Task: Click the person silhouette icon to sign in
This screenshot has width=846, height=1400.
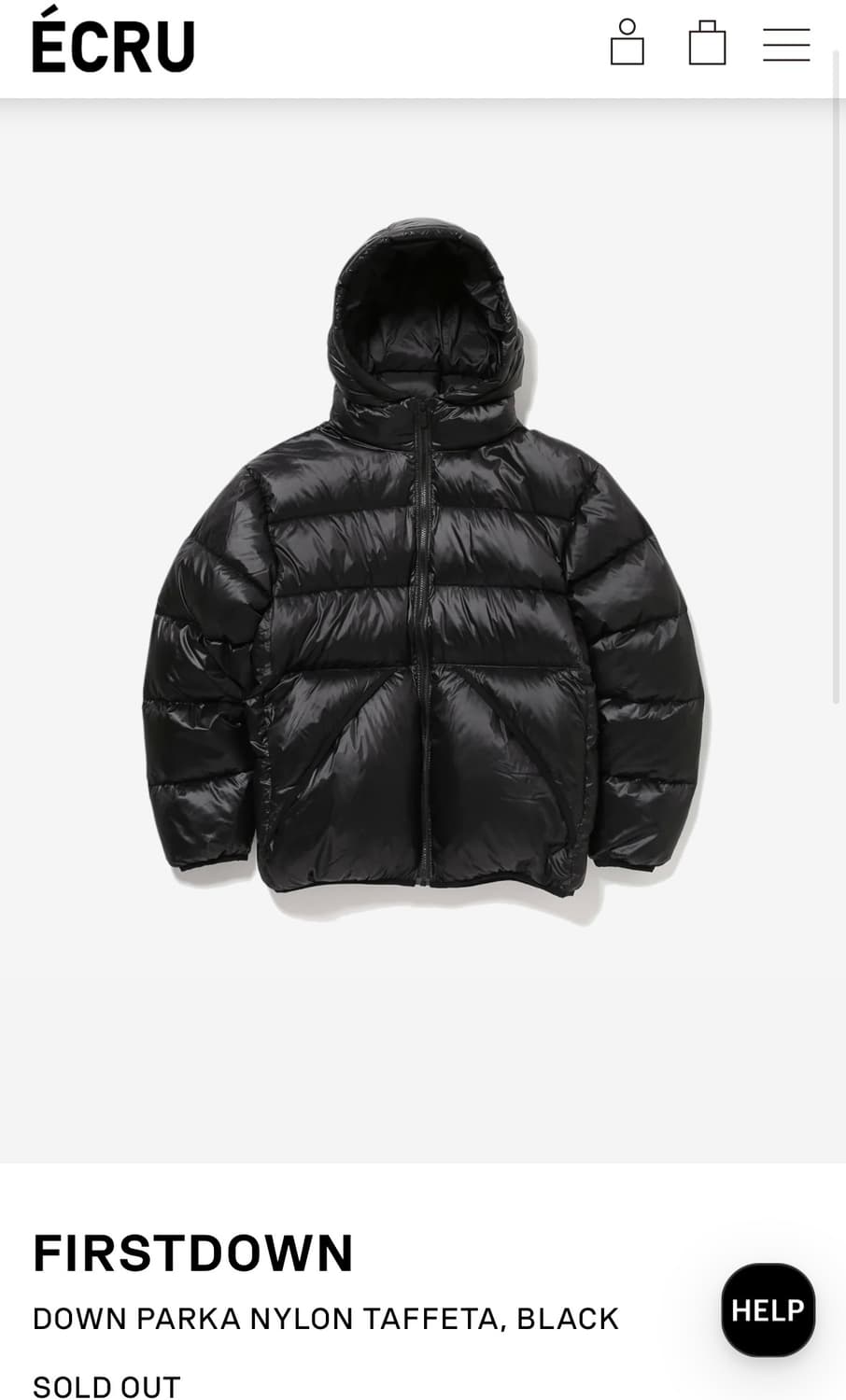Action: pos(627,43)
